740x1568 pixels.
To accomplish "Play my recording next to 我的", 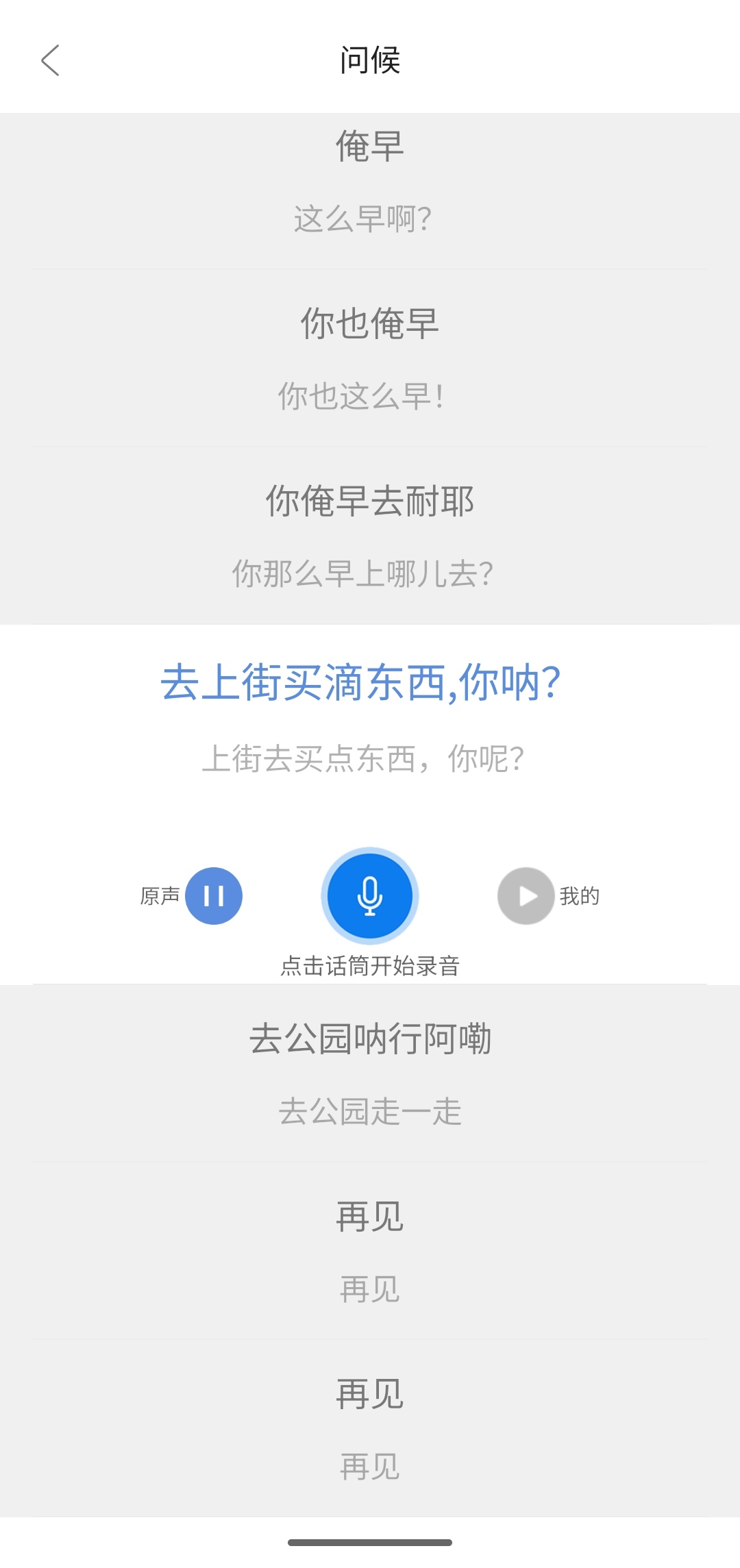I will 526,895.
